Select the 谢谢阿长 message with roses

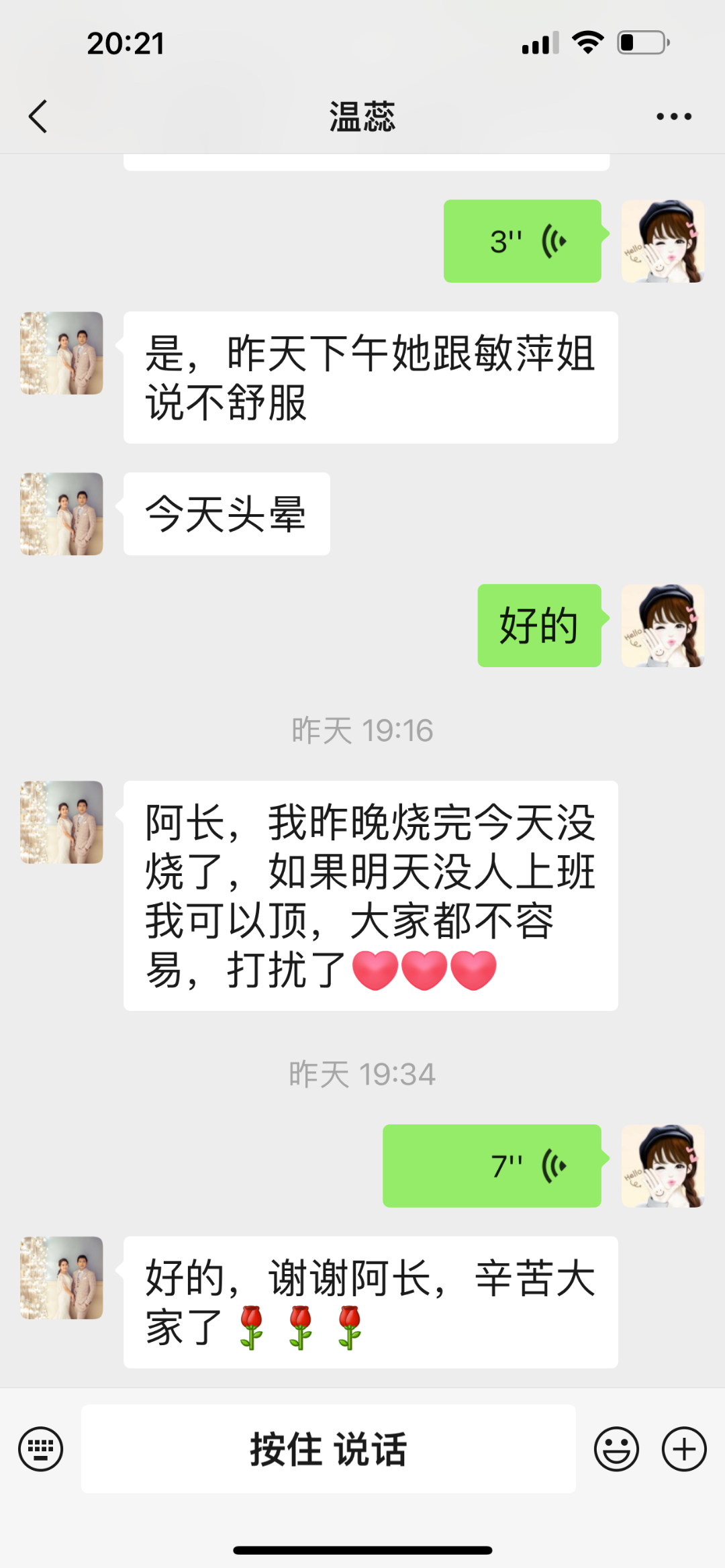click(369, 1299)
